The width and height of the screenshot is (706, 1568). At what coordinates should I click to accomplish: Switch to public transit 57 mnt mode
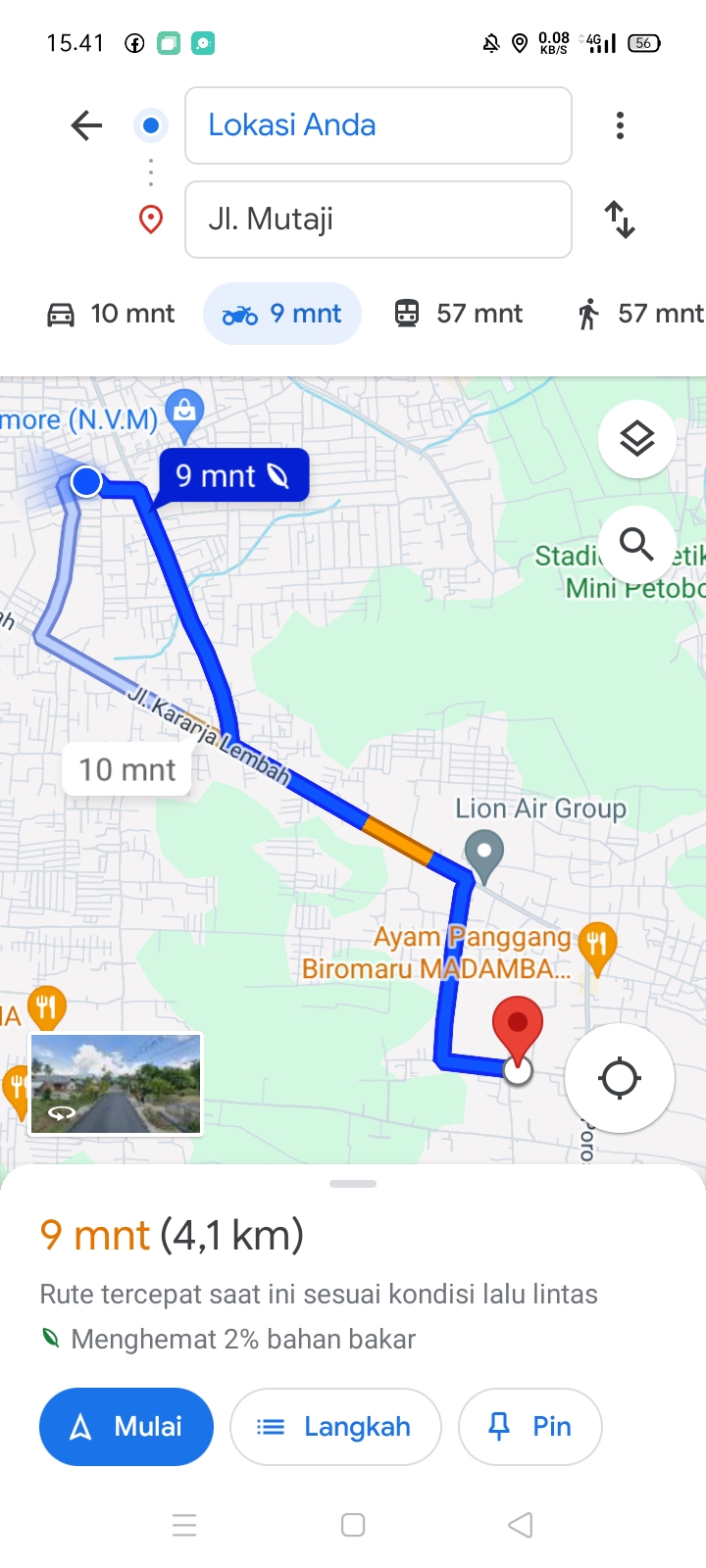pyautogui.click(x=459, y=314)
